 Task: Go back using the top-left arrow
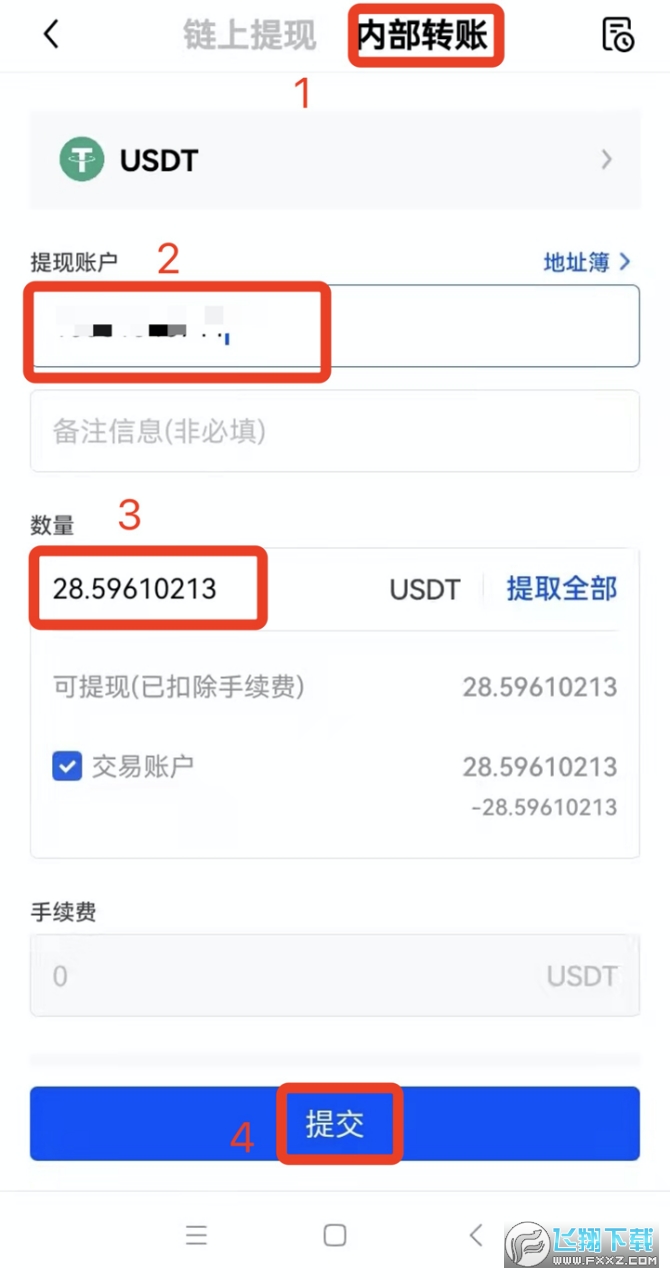51,34
